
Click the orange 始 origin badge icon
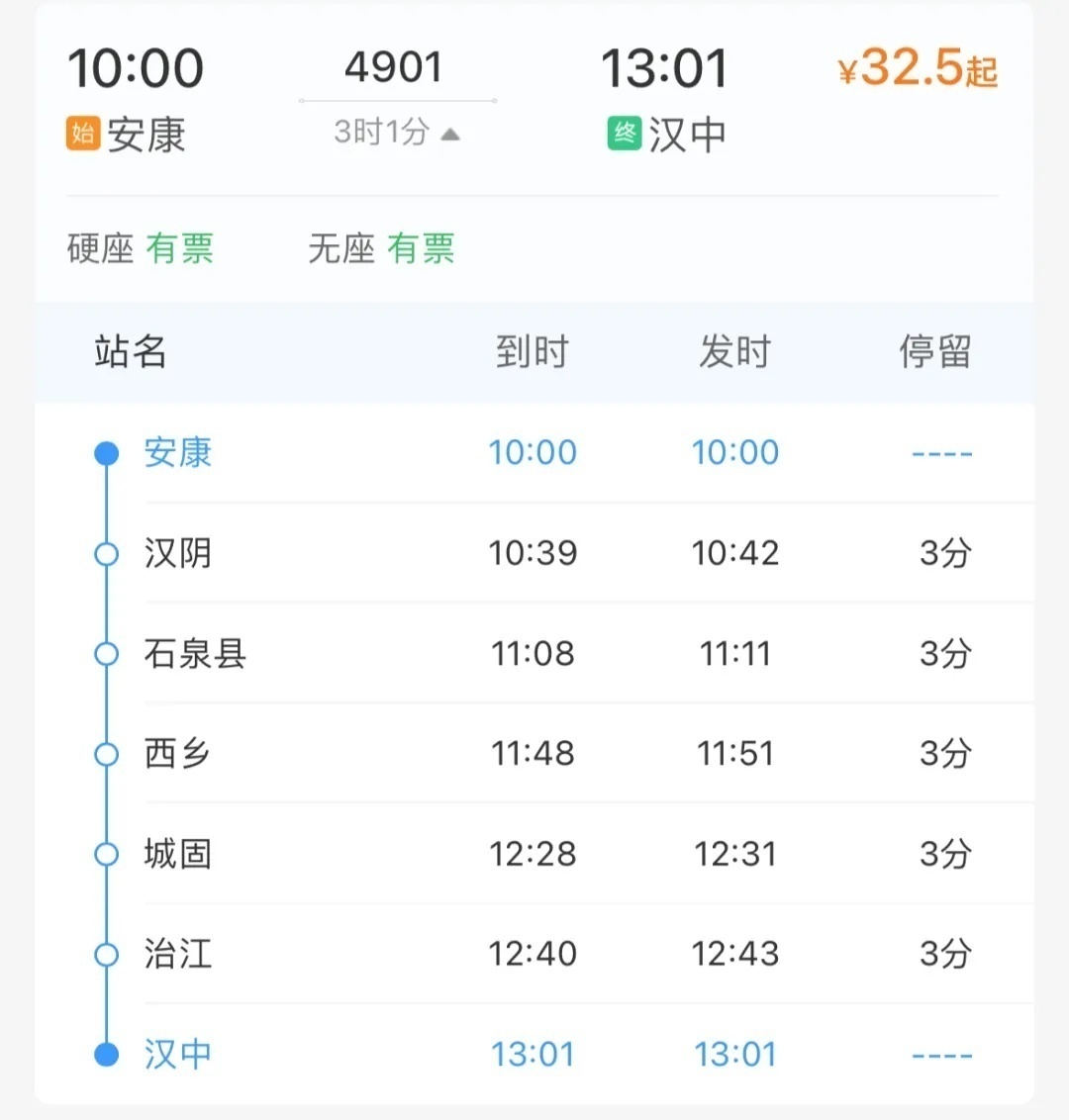(x=83, y=133)
